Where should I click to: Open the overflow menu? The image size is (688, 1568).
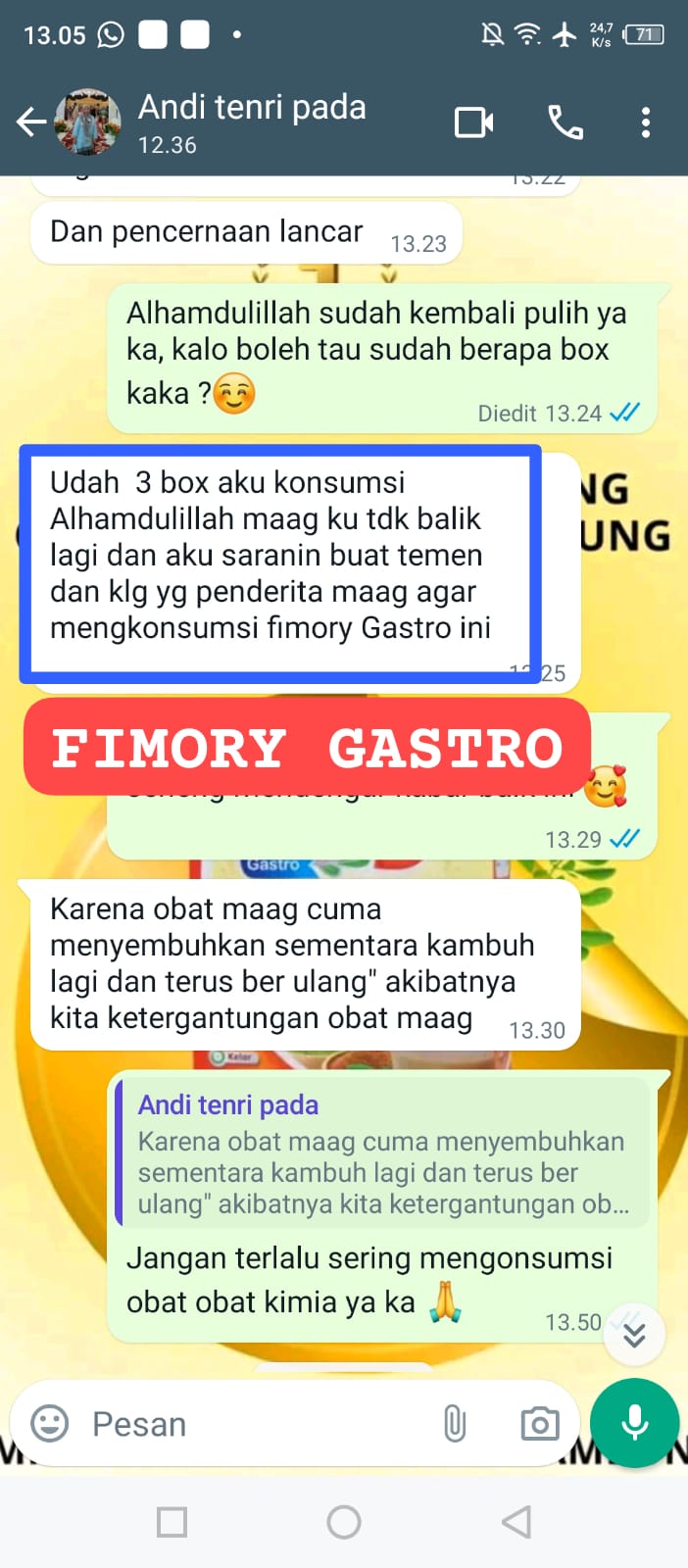(645, 122)
